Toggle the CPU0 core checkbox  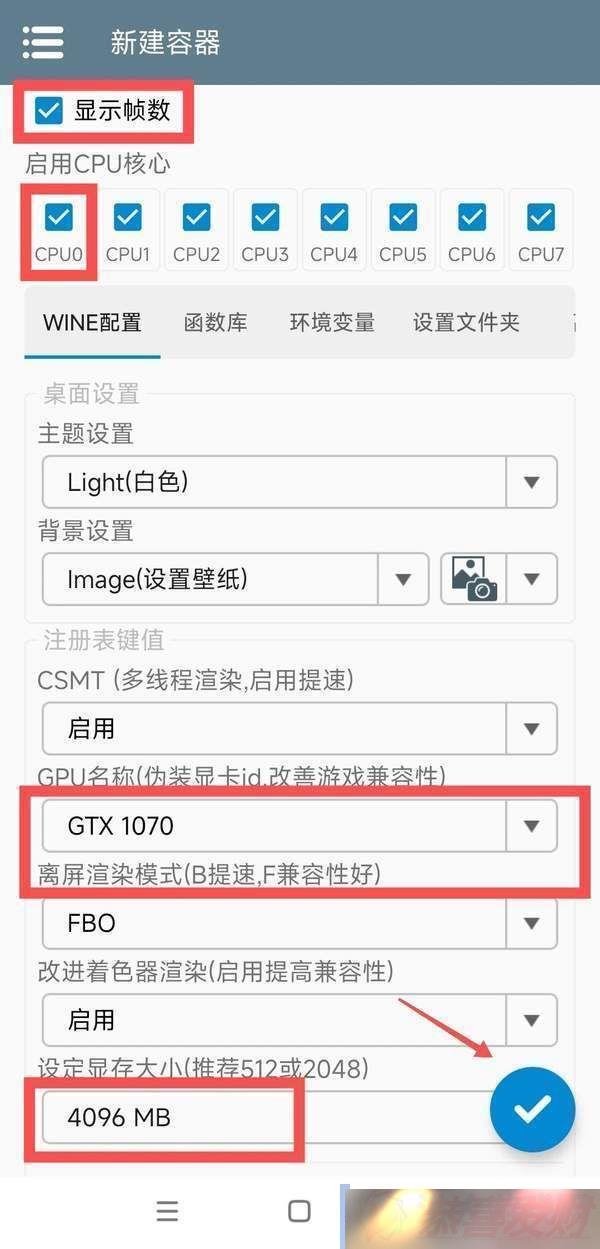(59, 216)
